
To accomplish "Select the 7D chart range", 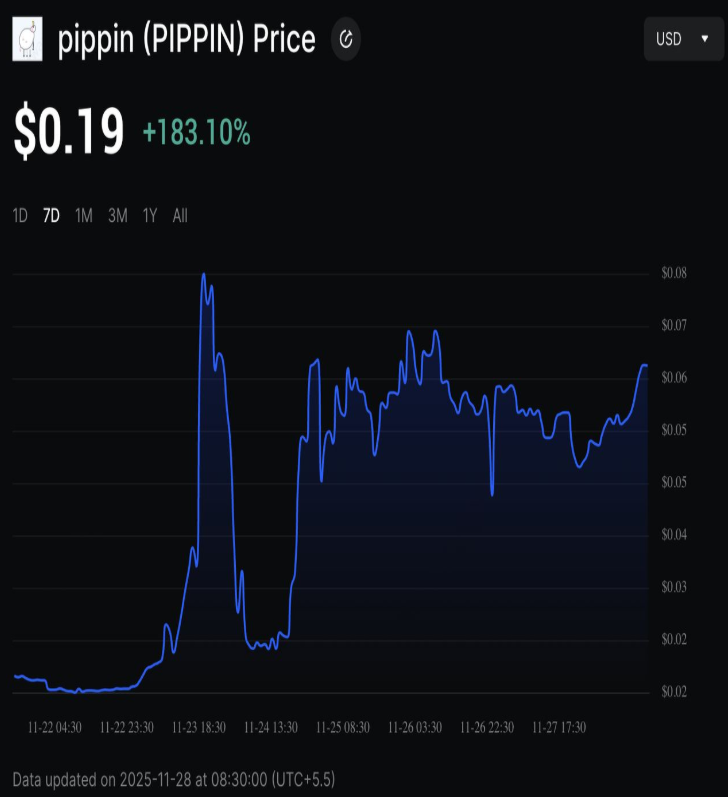I will tap(51, 215).
